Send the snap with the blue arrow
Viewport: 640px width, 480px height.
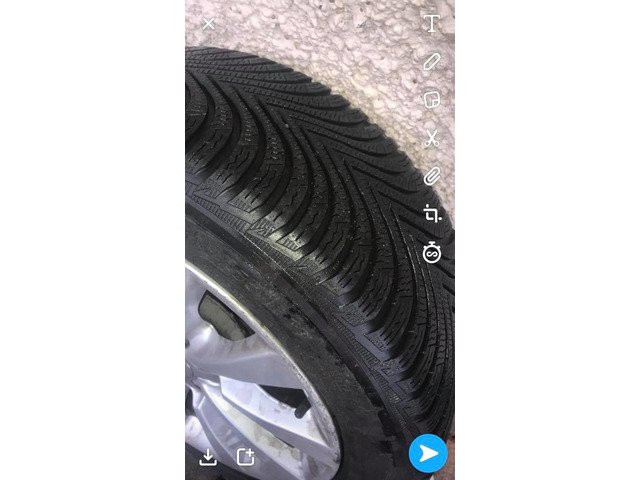point(428,453)
